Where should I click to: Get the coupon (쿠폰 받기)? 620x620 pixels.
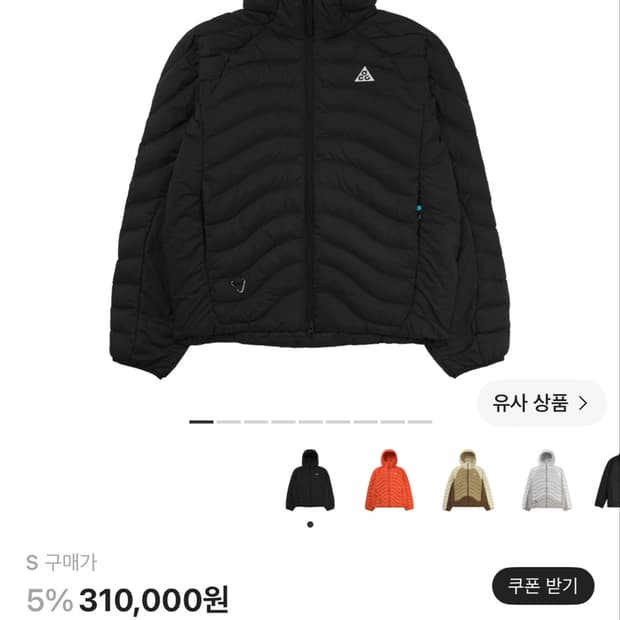coord(543,586)
